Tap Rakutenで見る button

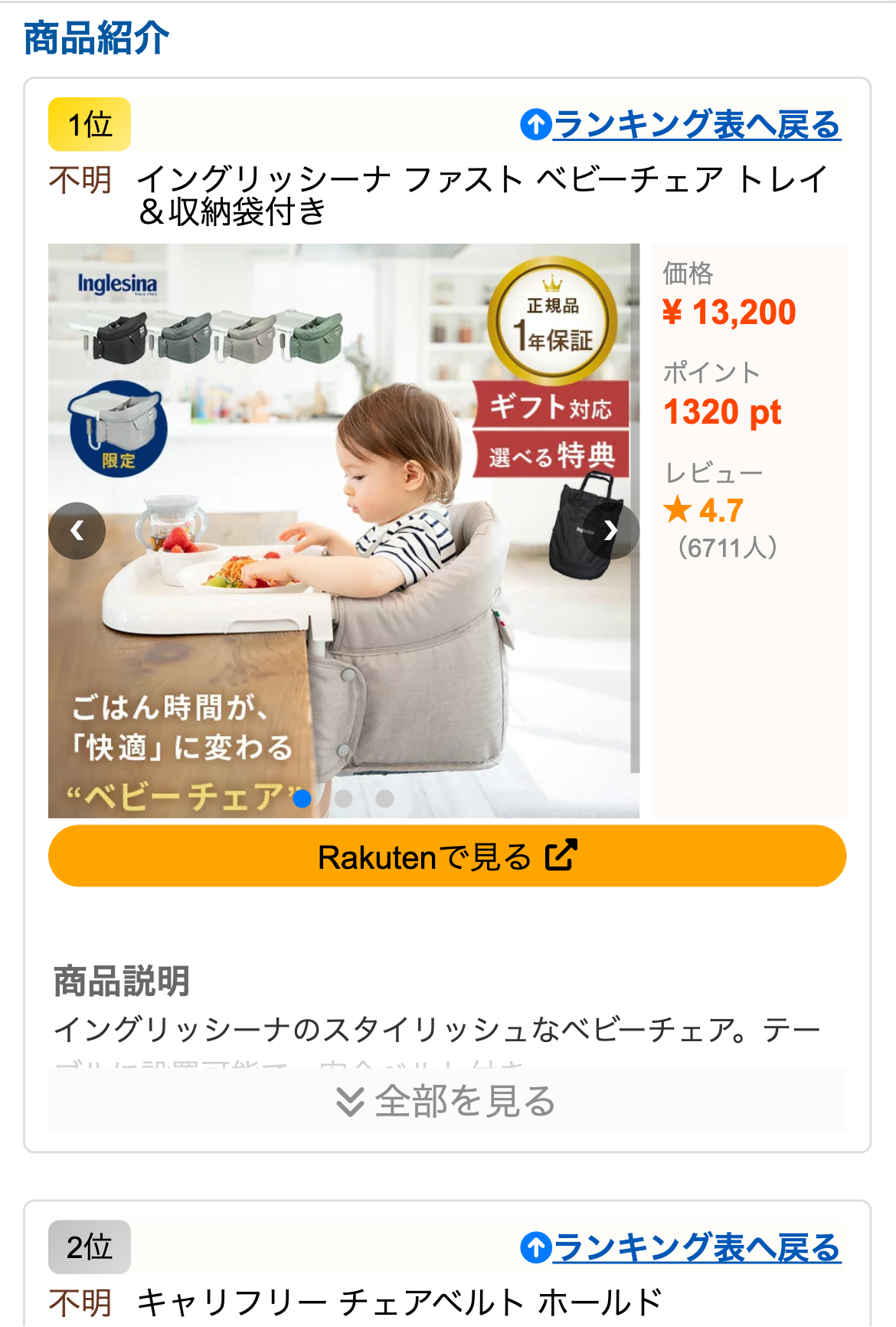click(x=447, y=857)
